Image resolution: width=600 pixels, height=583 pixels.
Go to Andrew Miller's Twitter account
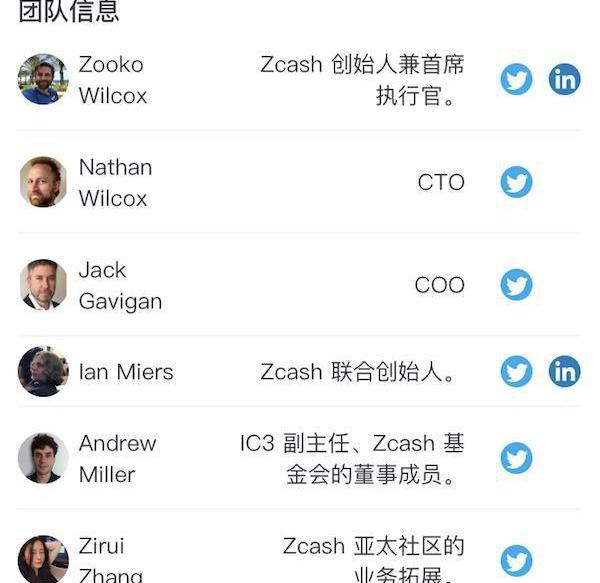pos(516,458)
